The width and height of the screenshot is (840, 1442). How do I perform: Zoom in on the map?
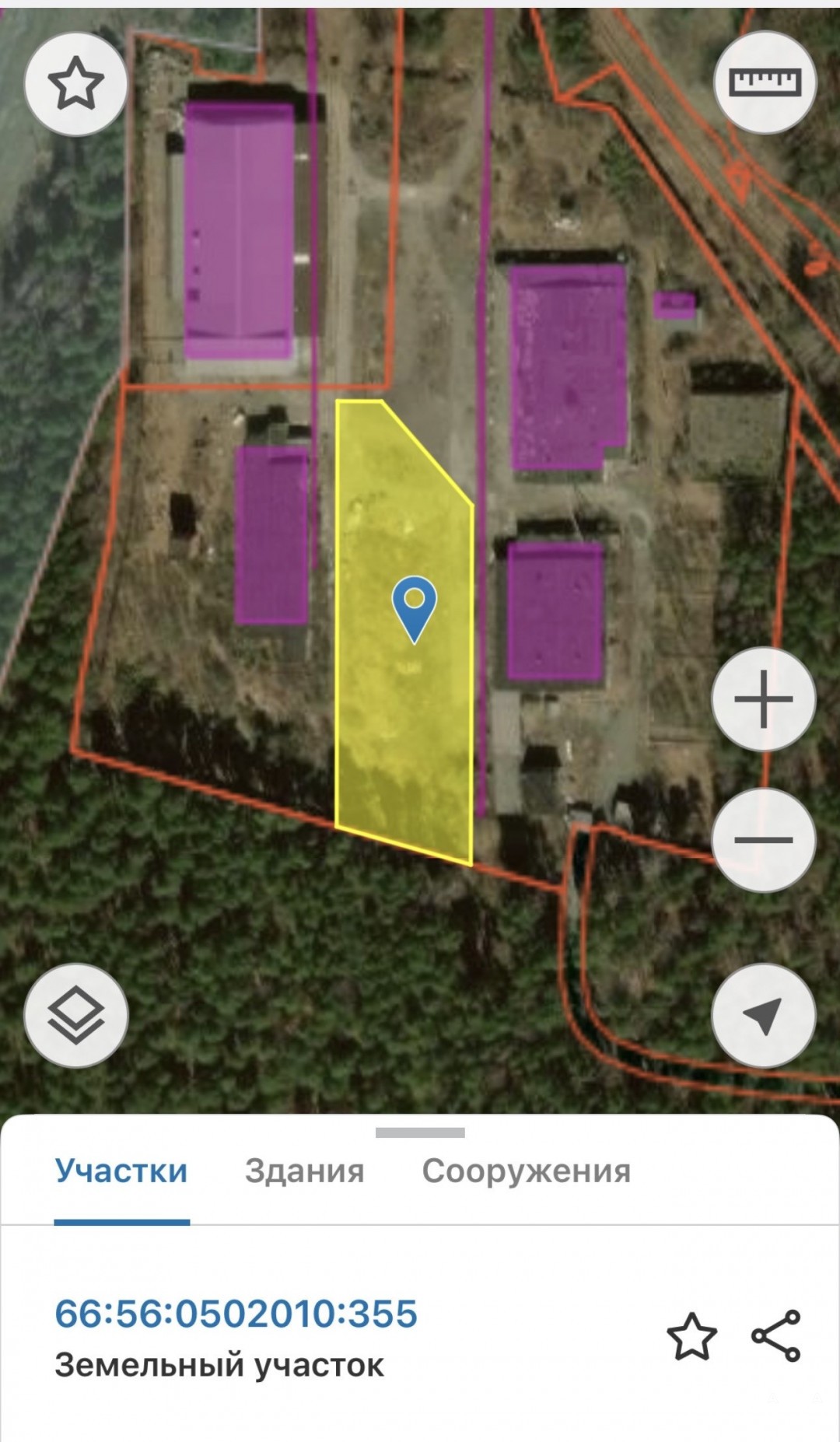point(763,698)
